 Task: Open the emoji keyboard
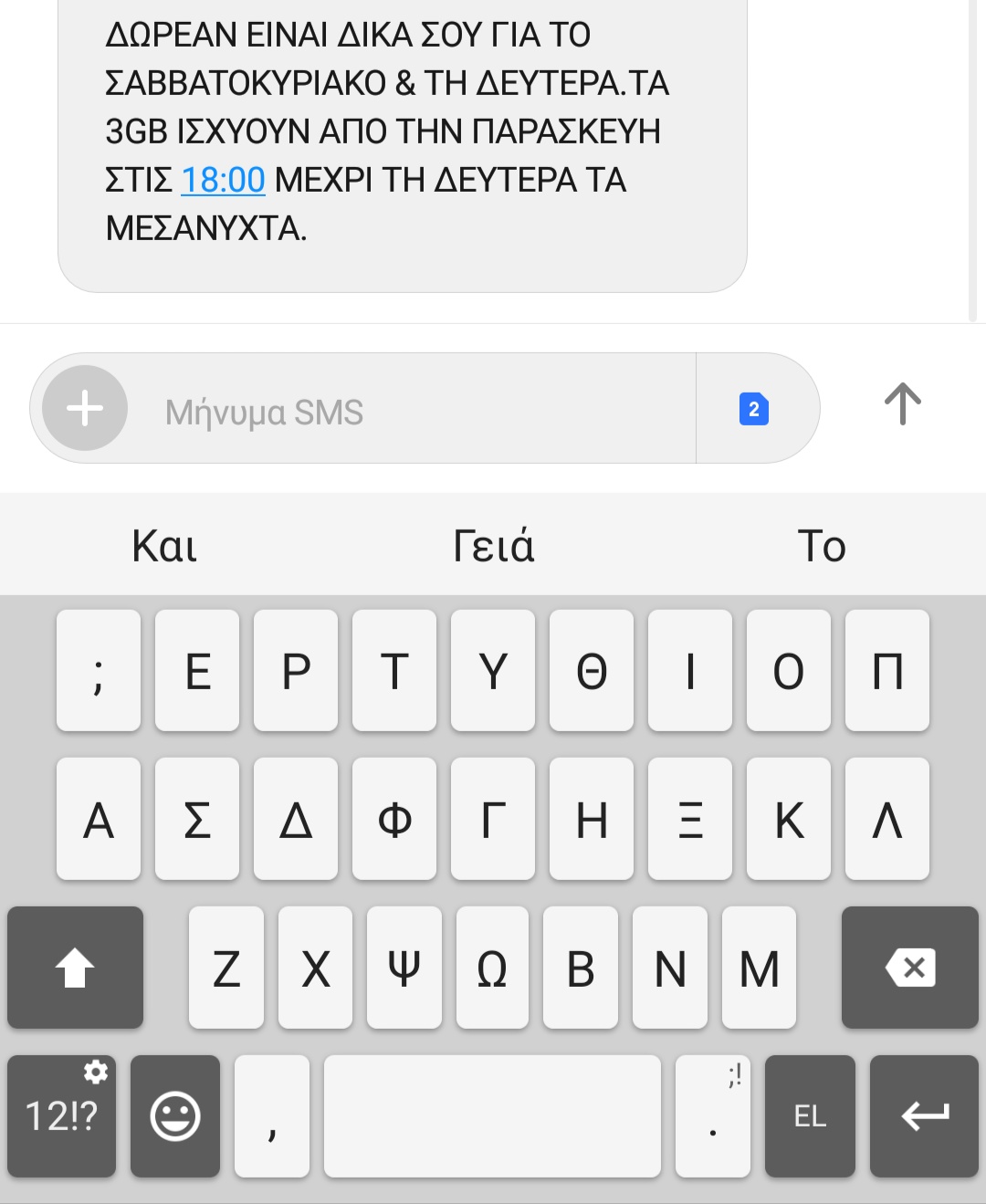(175, 1116)
